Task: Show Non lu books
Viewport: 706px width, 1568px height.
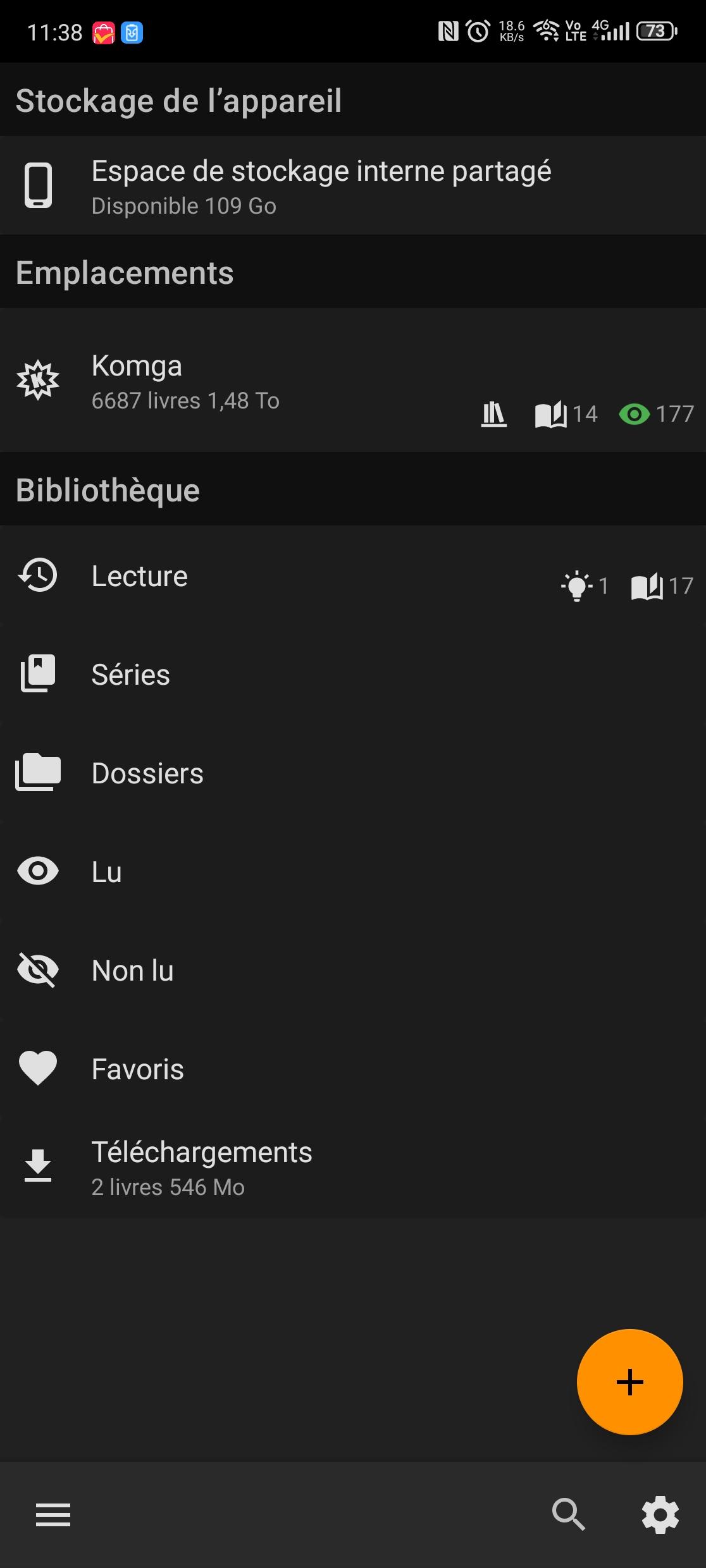Action: 253,971
